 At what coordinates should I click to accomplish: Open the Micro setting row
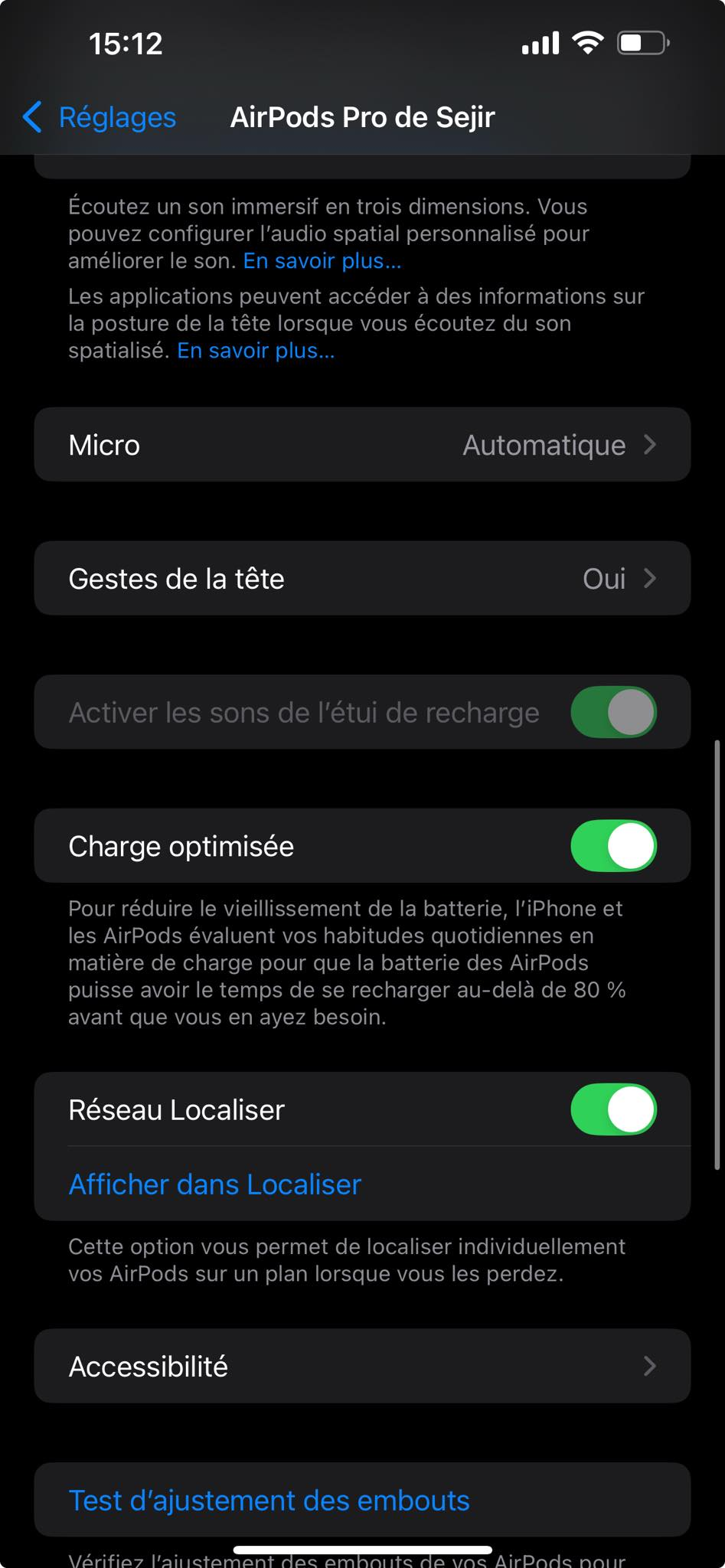pos(362,445)
